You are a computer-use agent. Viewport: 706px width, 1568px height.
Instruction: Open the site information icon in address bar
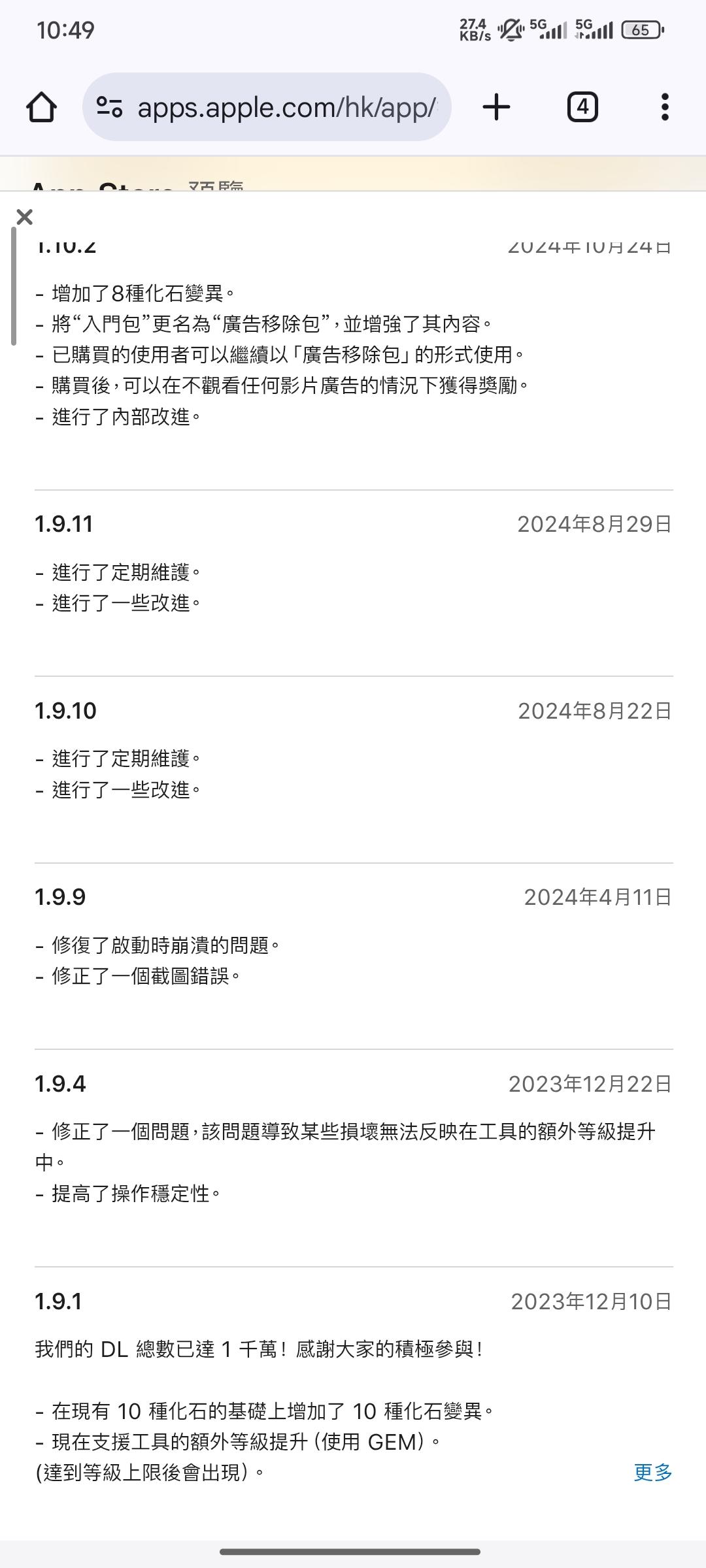click(109, 107)
